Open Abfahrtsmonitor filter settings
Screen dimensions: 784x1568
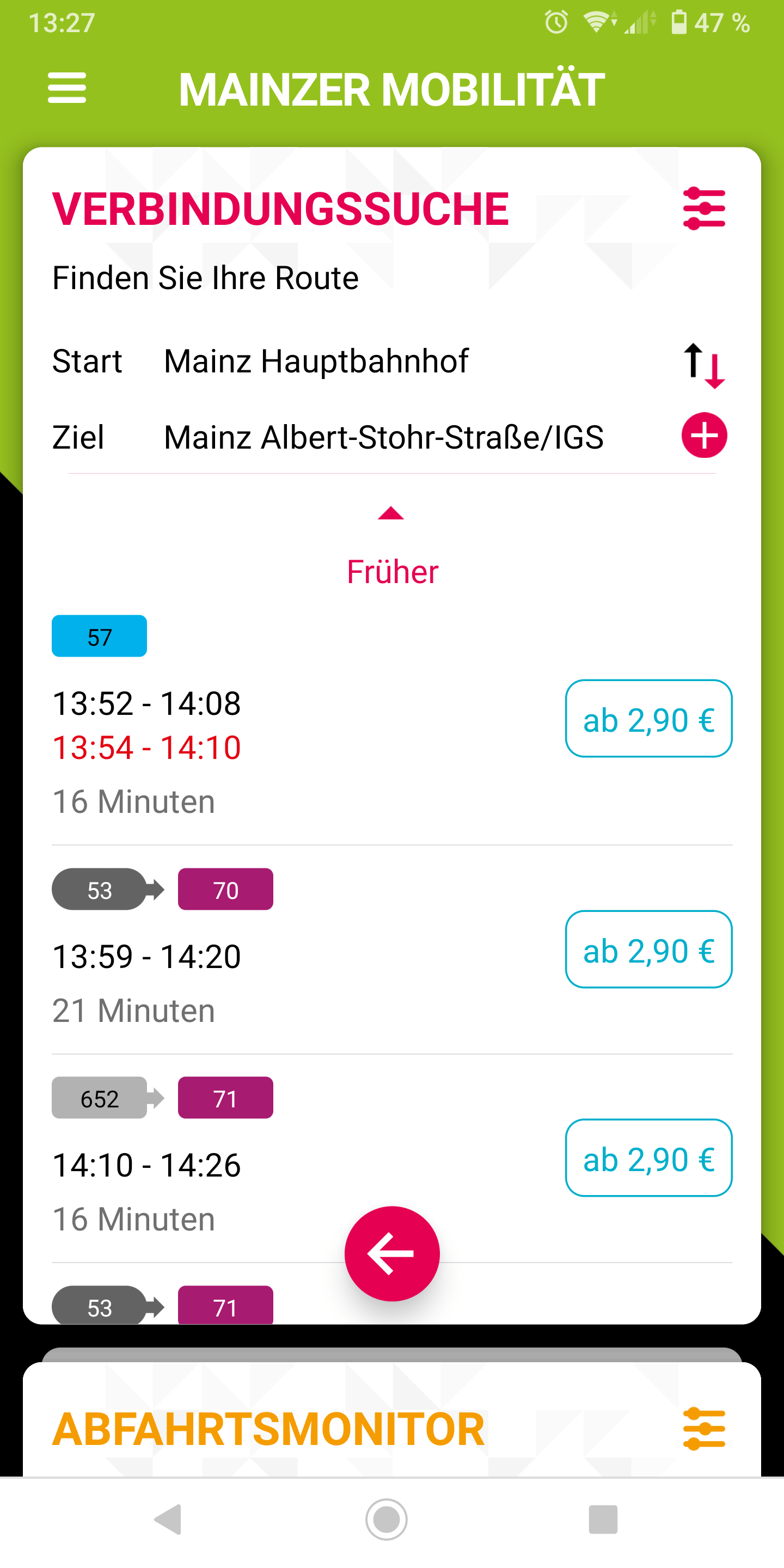click(x=703, y=1429)
